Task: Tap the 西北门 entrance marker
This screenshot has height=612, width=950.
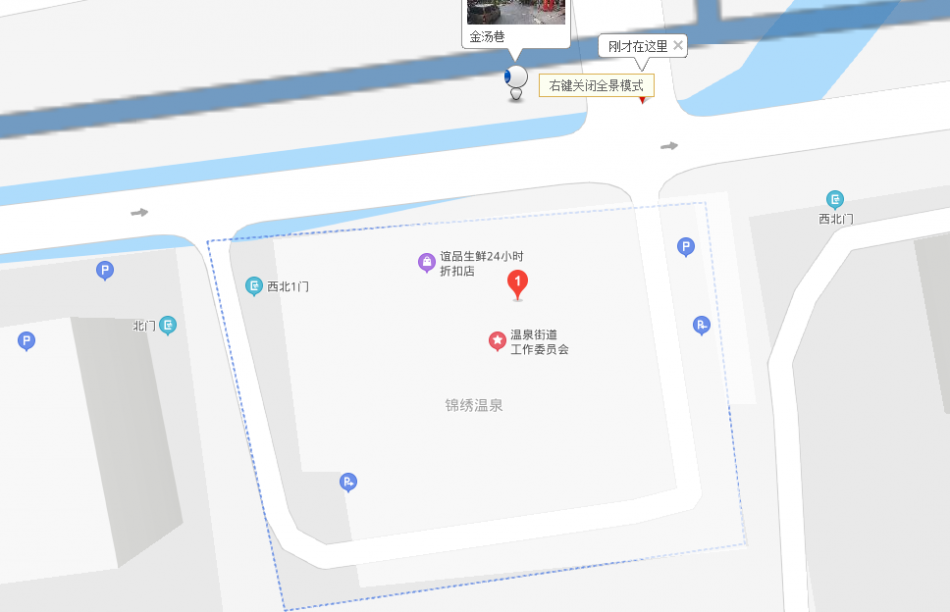Action: pyautogui.click(x=835, y=199)
